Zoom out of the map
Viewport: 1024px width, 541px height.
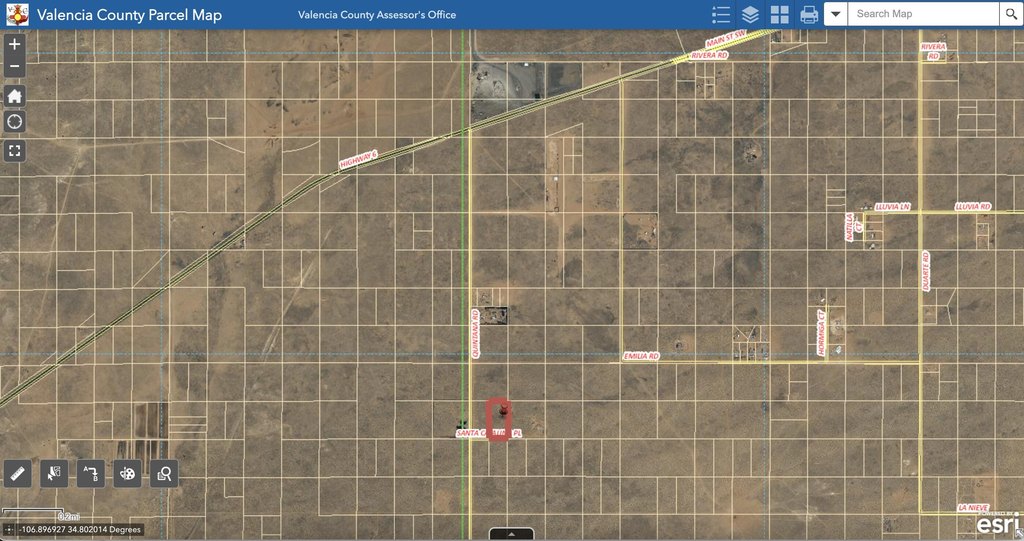click(x=14, y=67)
